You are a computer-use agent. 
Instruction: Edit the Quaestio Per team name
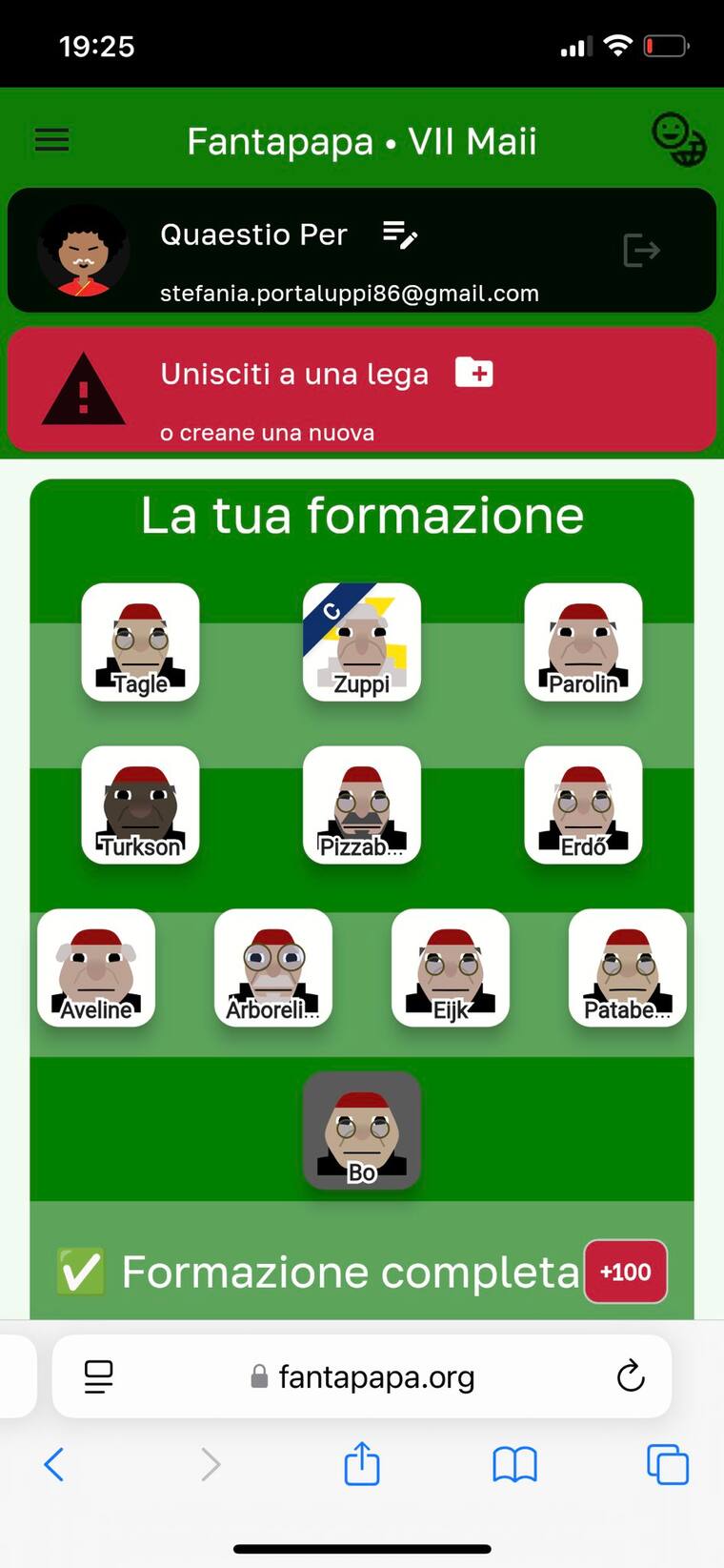click(x=400, y=234)
